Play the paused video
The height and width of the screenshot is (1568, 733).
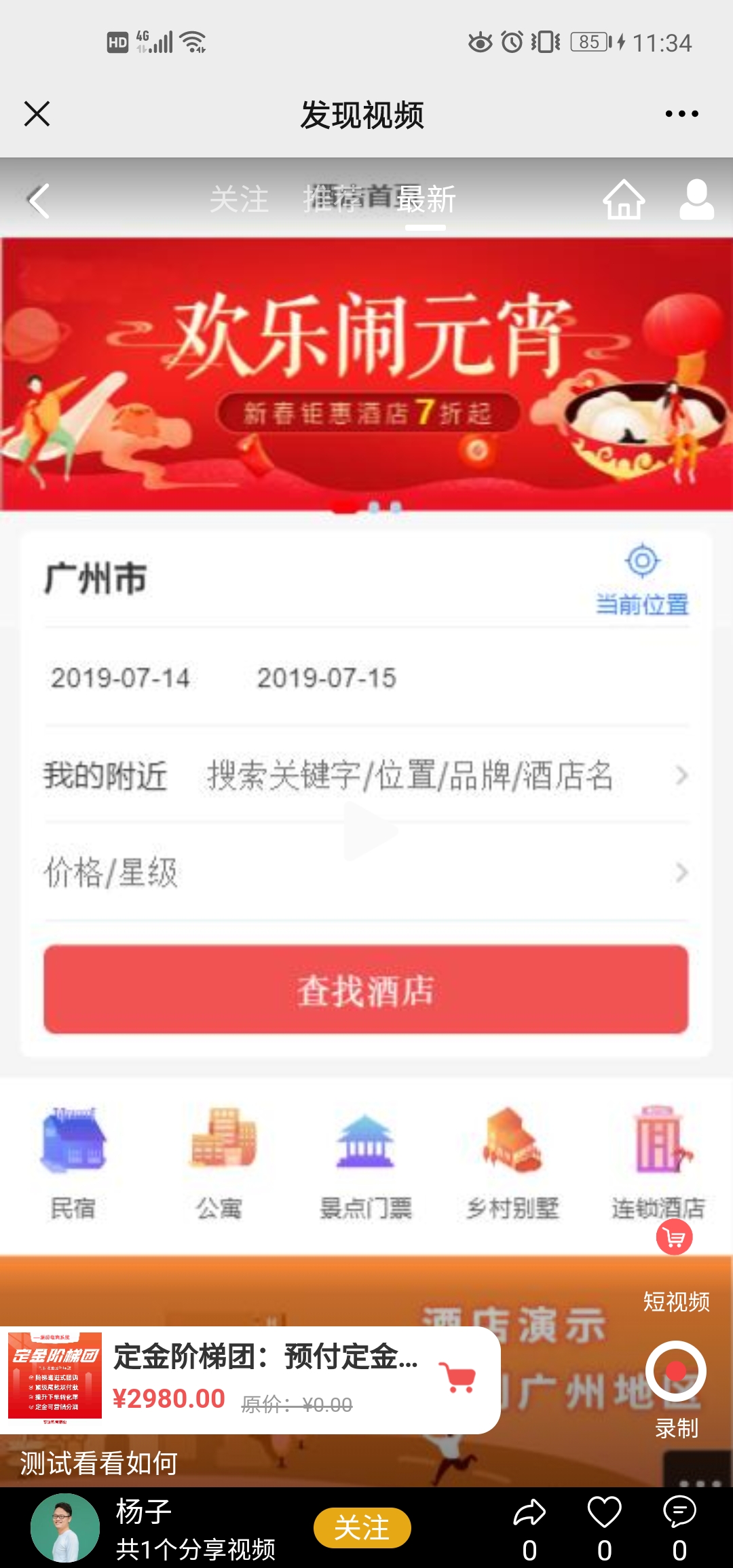[x=369, y=831]
